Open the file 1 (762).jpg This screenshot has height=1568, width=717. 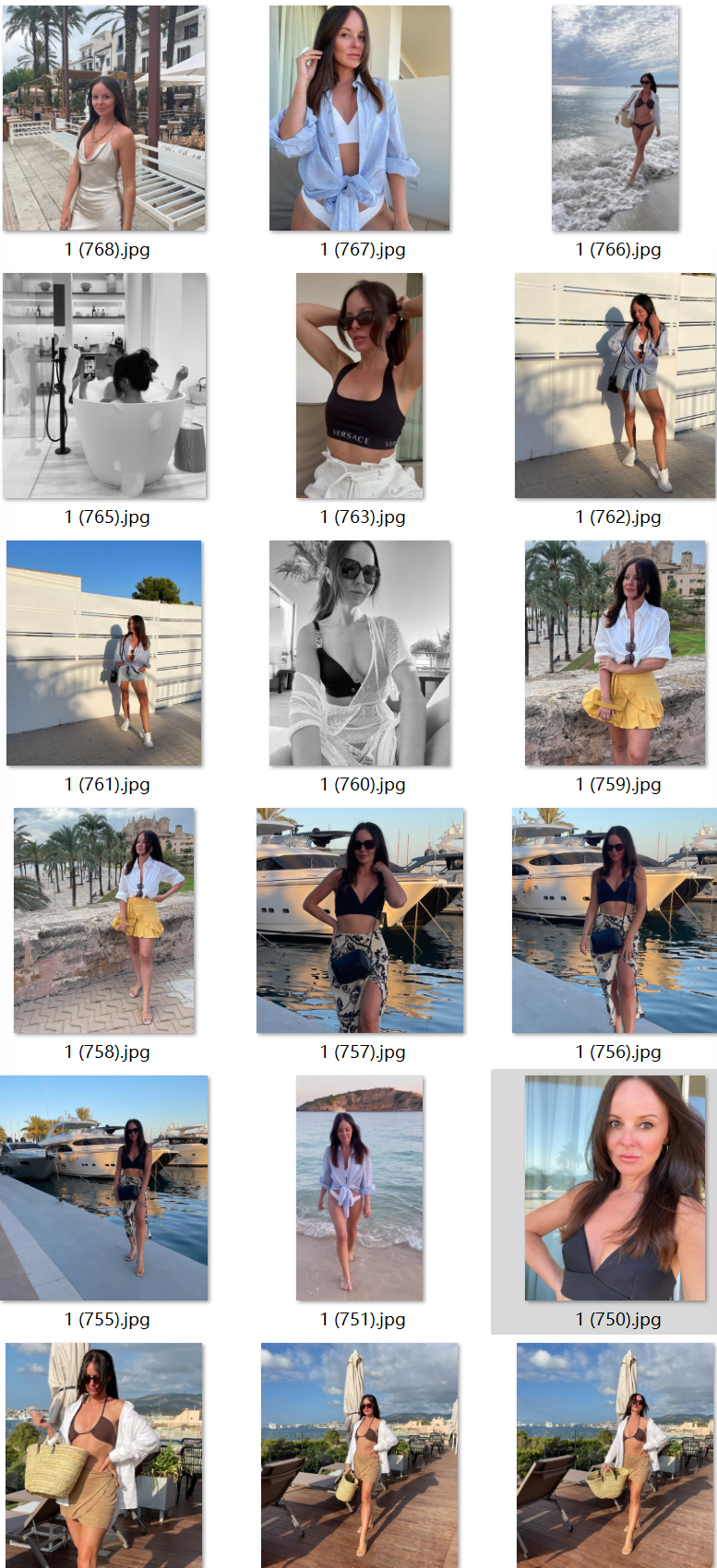(615, 386)
